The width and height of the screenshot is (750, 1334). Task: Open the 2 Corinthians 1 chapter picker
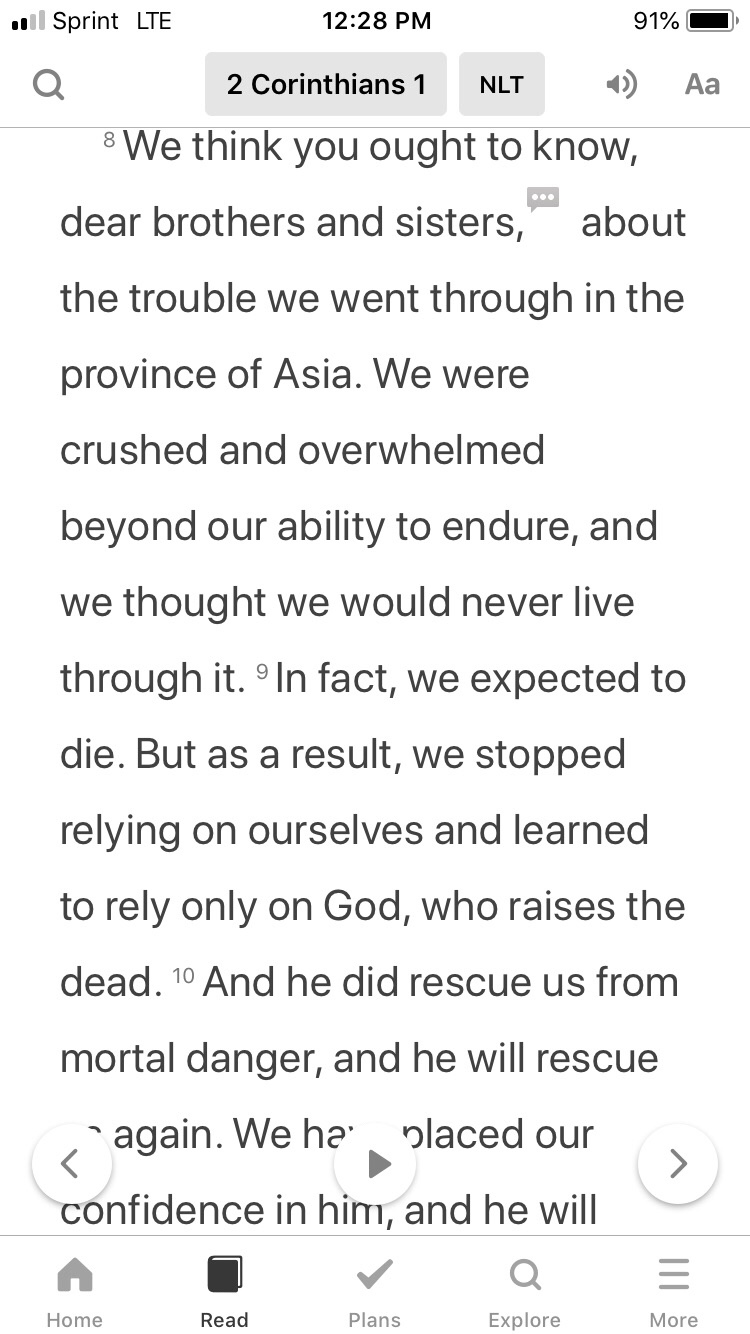click(x=326, y=84)
